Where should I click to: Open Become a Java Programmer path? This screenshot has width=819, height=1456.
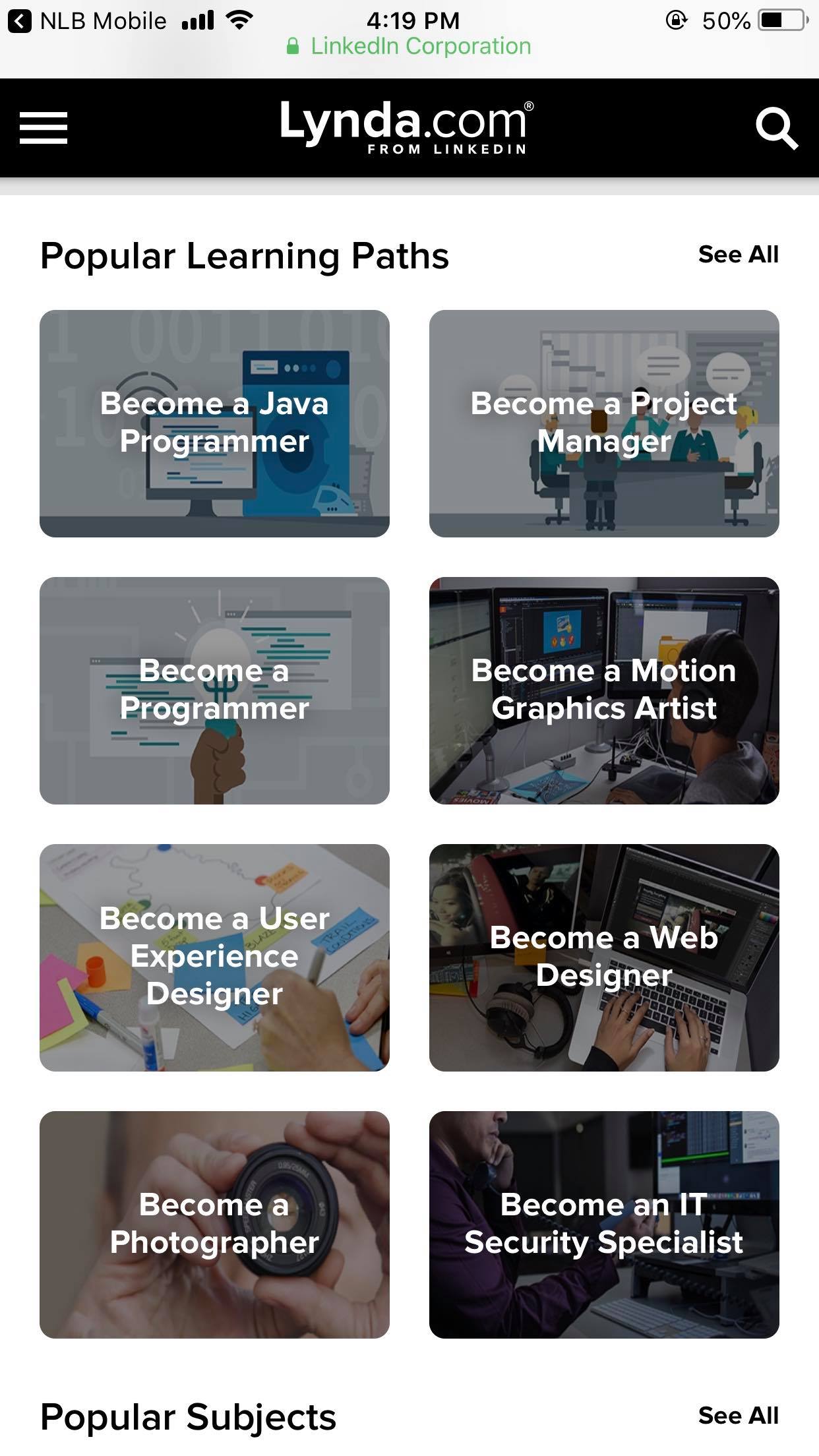[214, 423]
